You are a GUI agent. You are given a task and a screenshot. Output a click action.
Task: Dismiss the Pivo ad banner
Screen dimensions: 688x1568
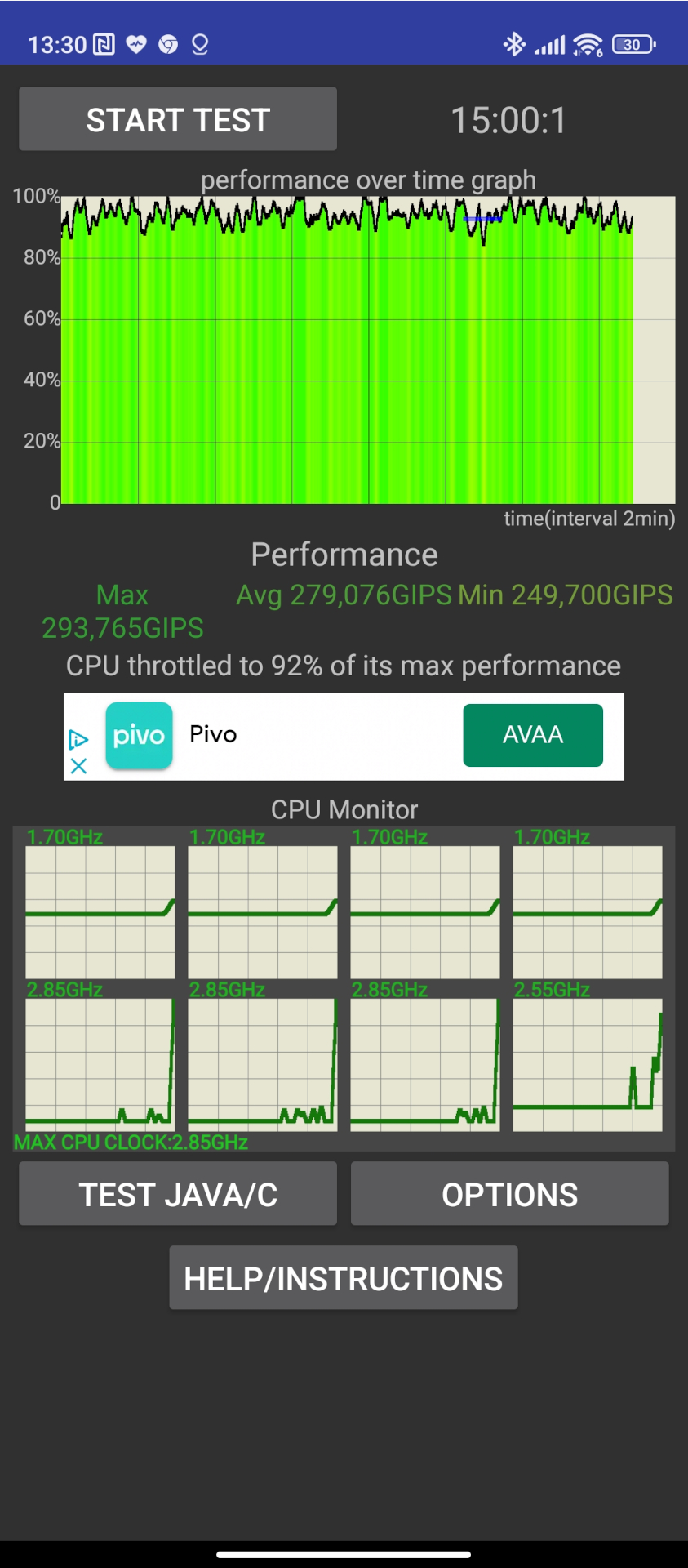(x=78, y=766)
